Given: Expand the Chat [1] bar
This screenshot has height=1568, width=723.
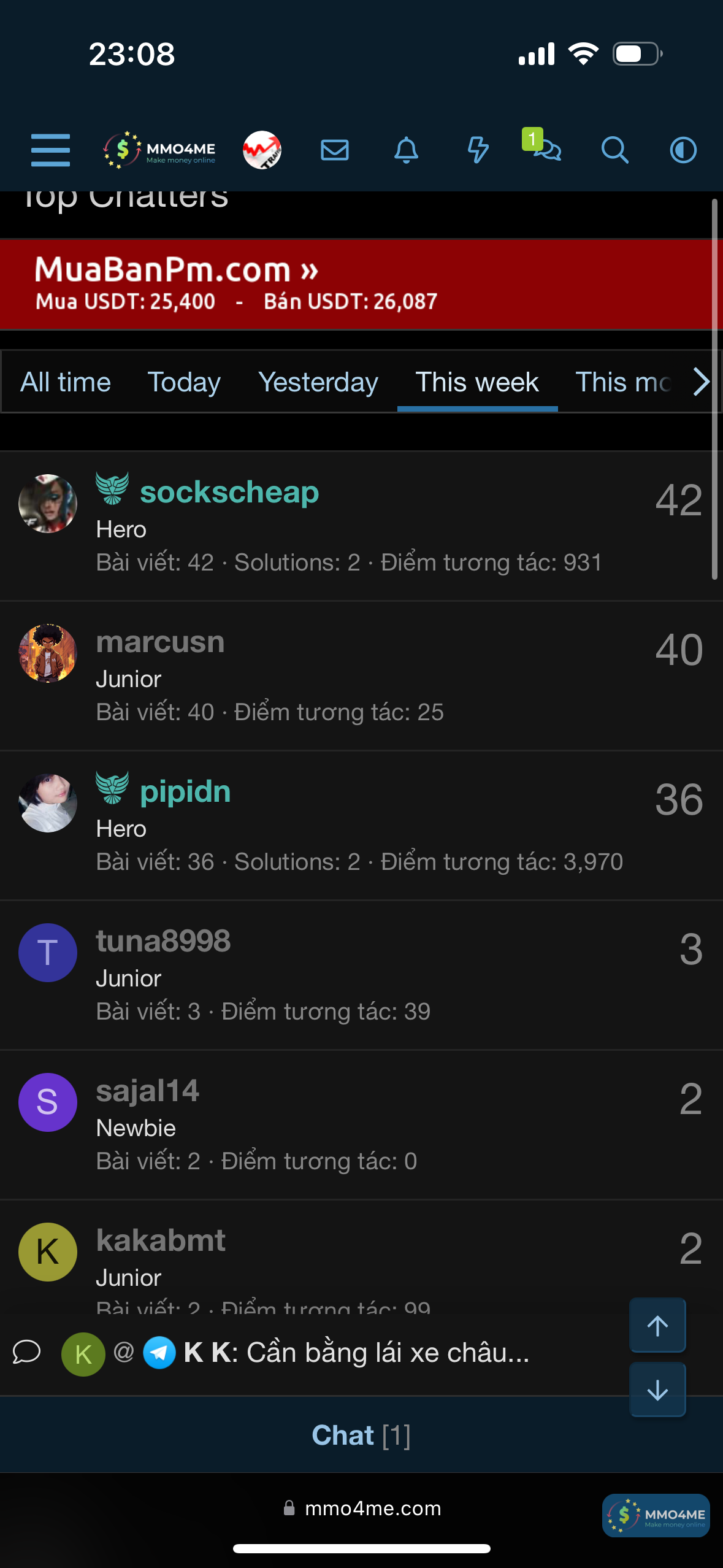Looking at the screenshot, I should 361,1435.
